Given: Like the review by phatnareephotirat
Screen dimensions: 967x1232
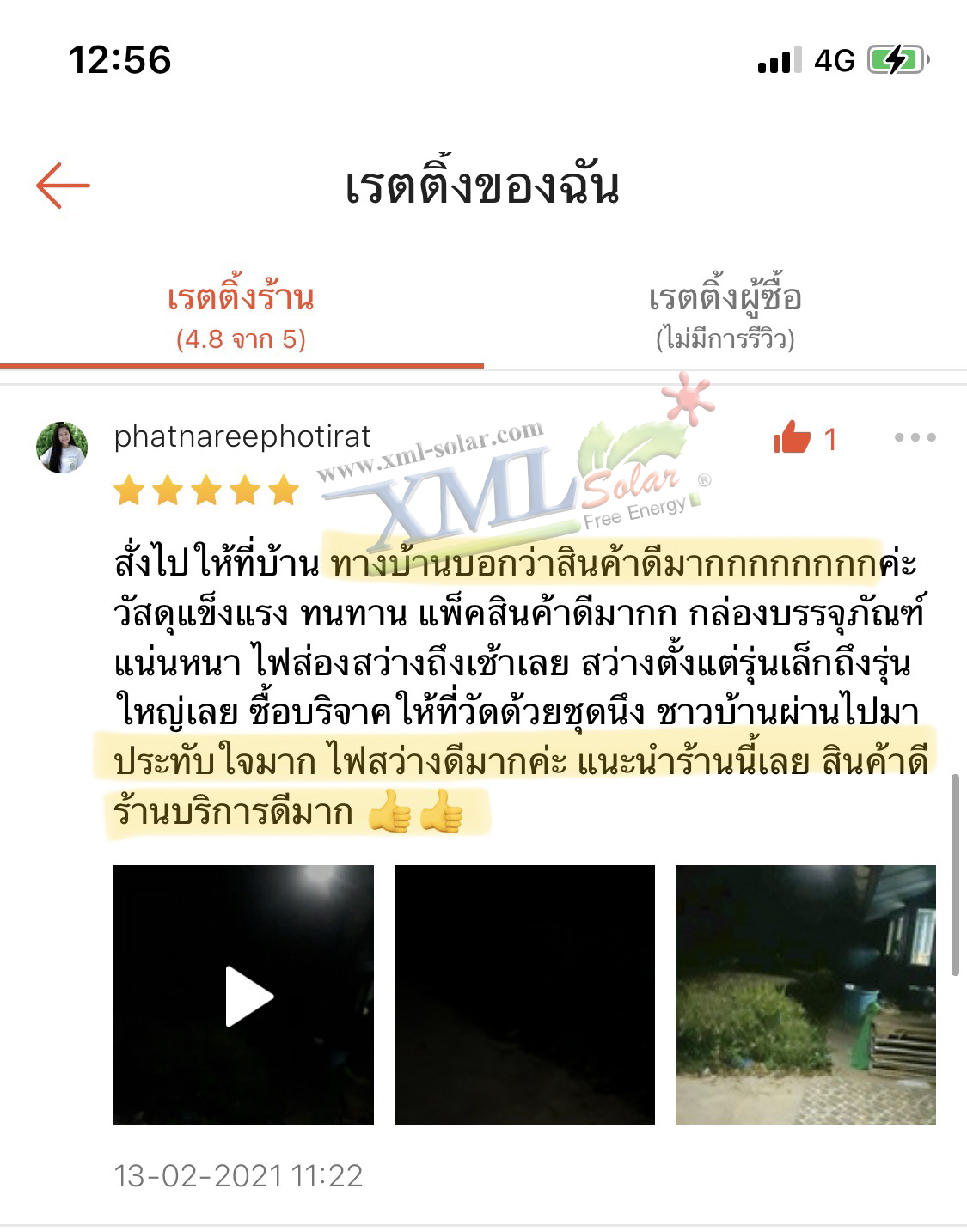Looking at the screenshot, I should pos(793,438).
